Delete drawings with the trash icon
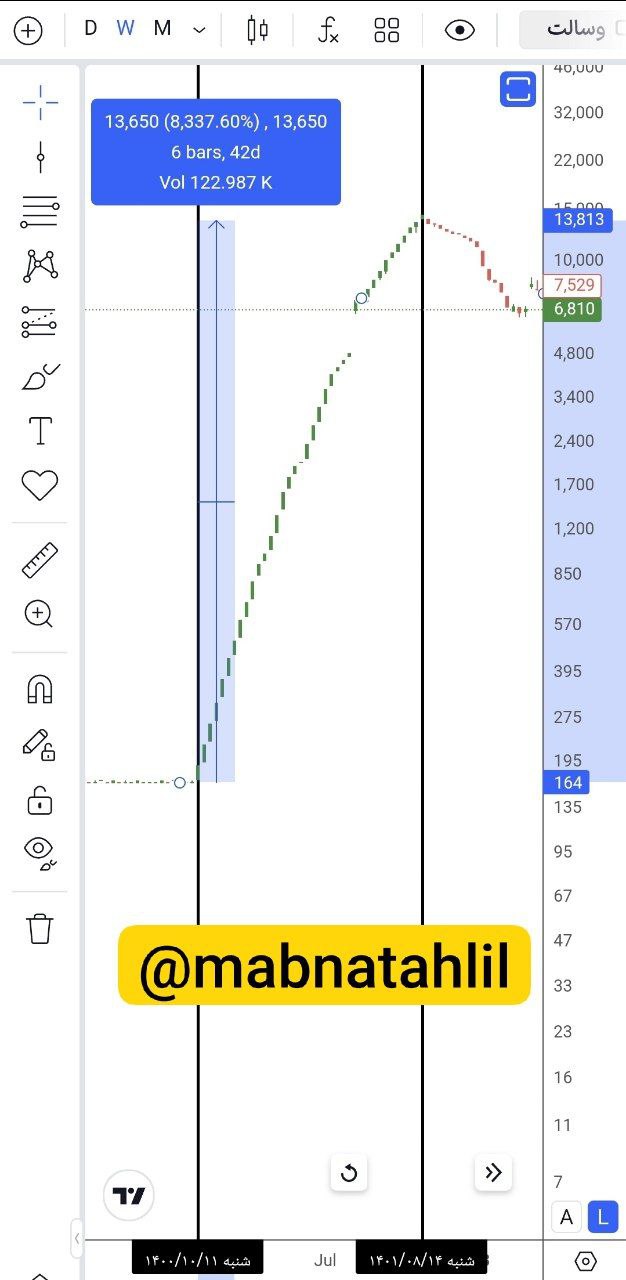 pos(40,928)
